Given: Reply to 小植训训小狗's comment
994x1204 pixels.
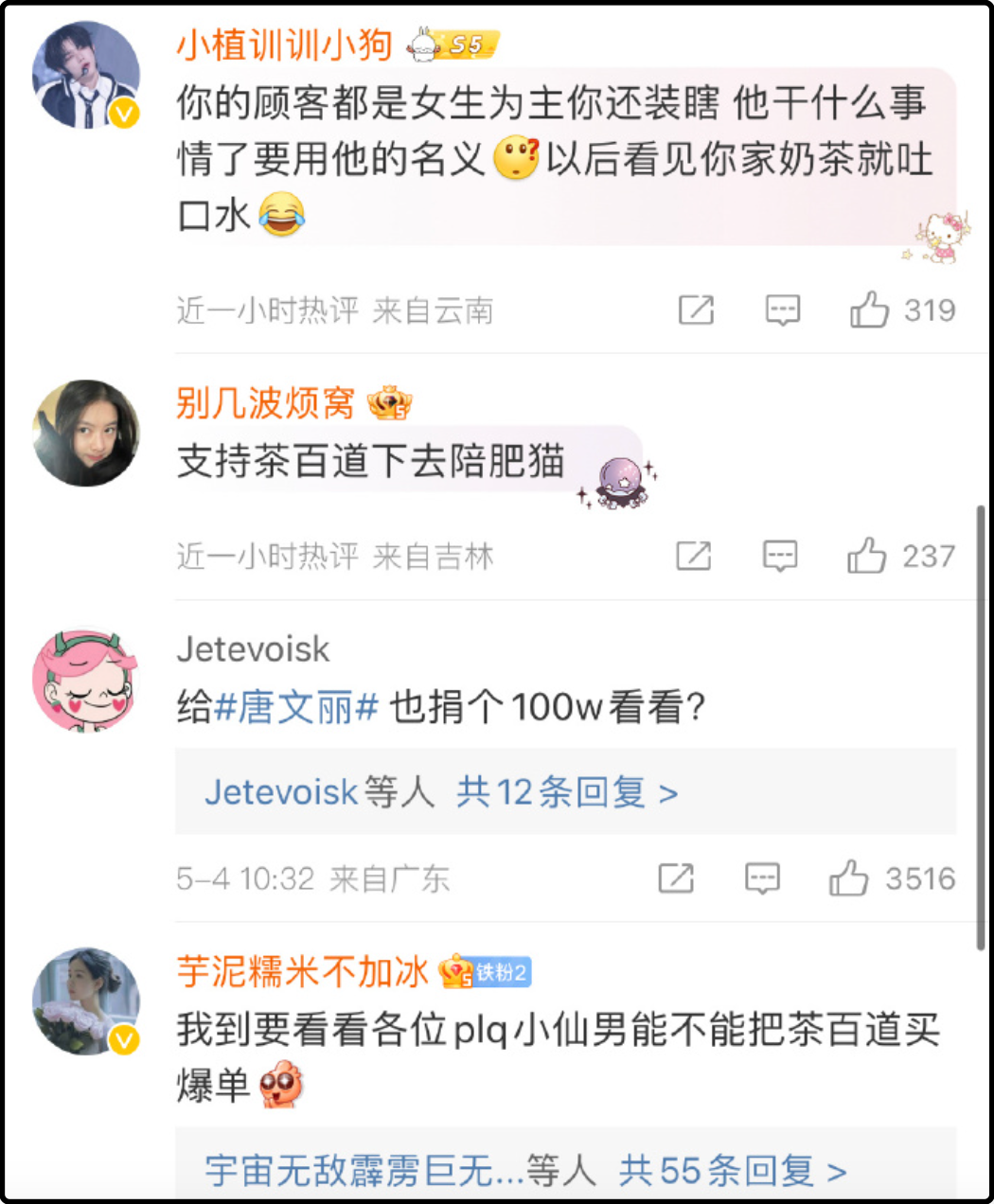Looking at the screenshot, I should point(782,310).
